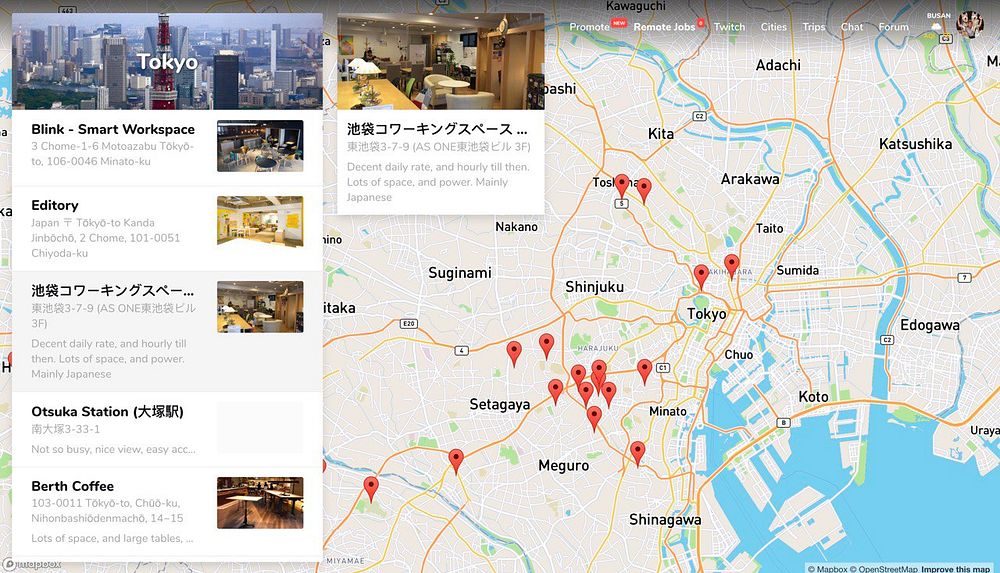Open the Berth Coffee listing

click(72, 486)
